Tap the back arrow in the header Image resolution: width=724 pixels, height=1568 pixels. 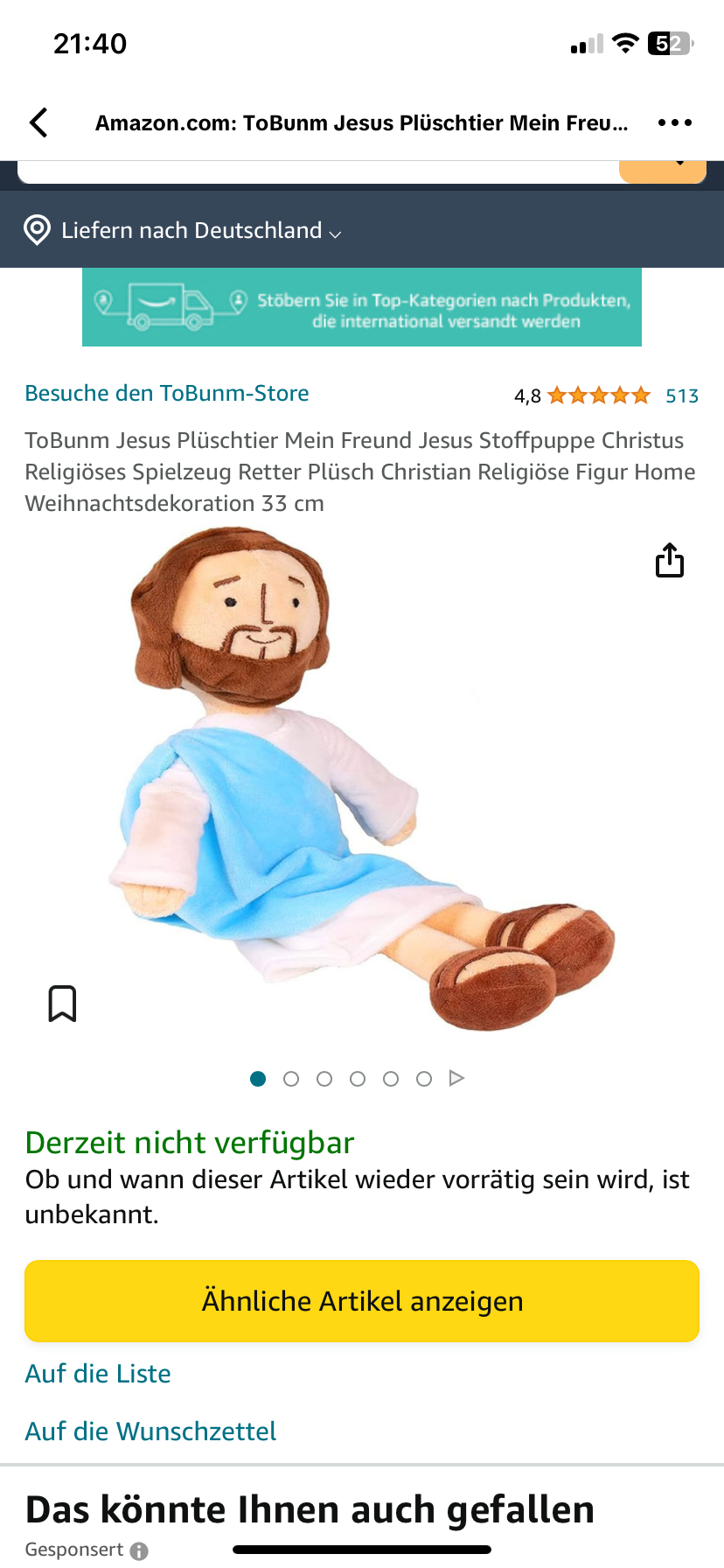coord(38,122)
